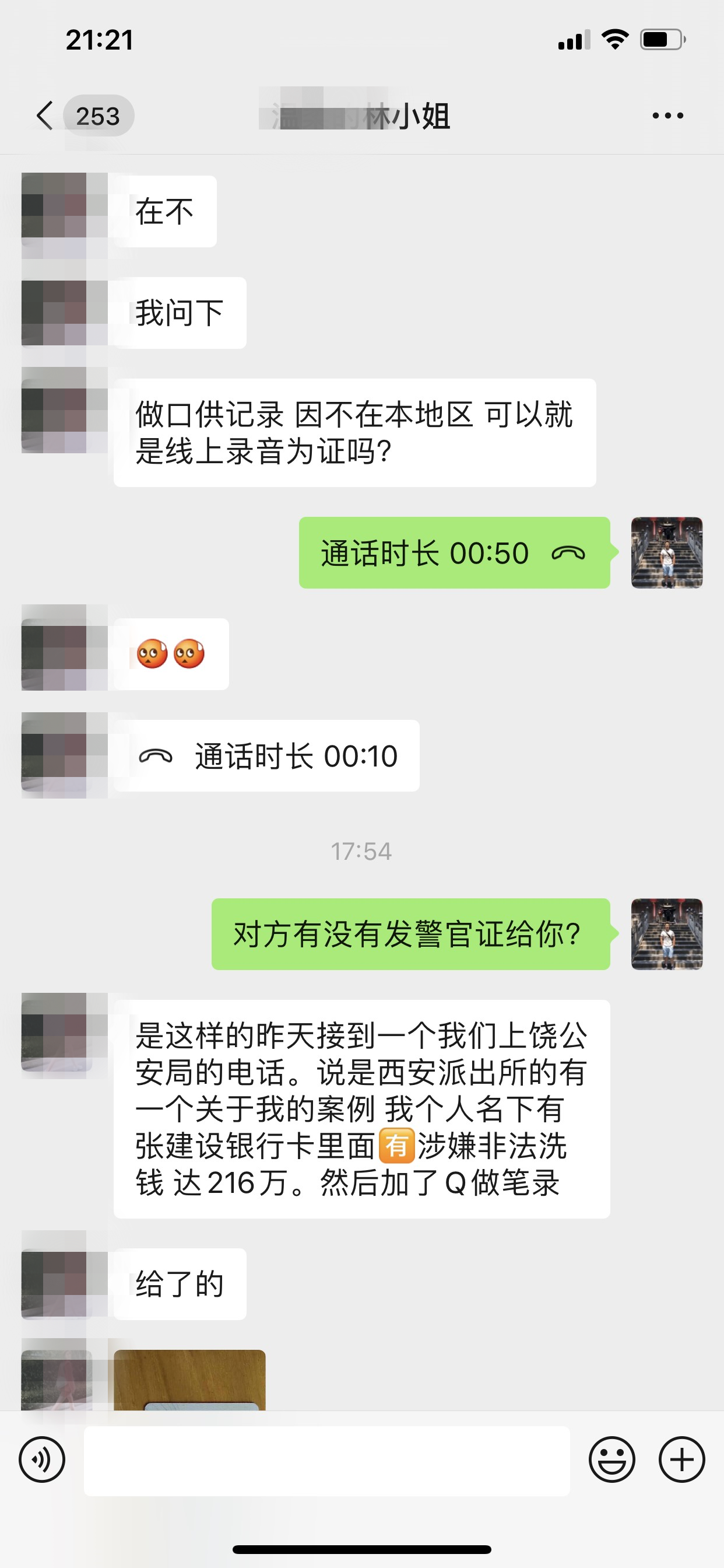Redial from the 00:50 call record
Screen dimensions: 724x1568
454,552
